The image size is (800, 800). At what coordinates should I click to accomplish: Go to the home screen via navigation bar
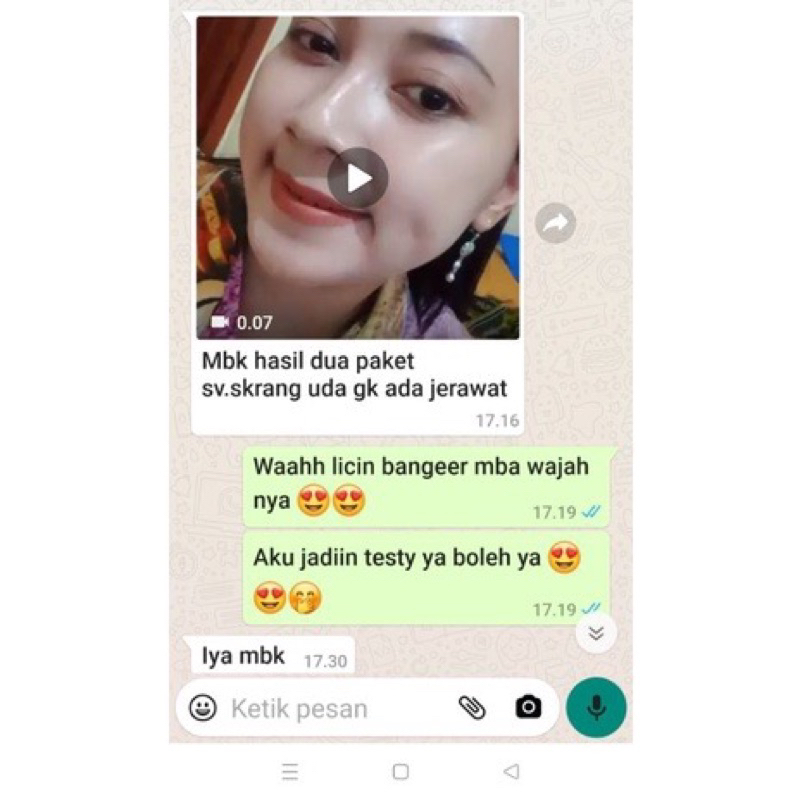point(400,771)
